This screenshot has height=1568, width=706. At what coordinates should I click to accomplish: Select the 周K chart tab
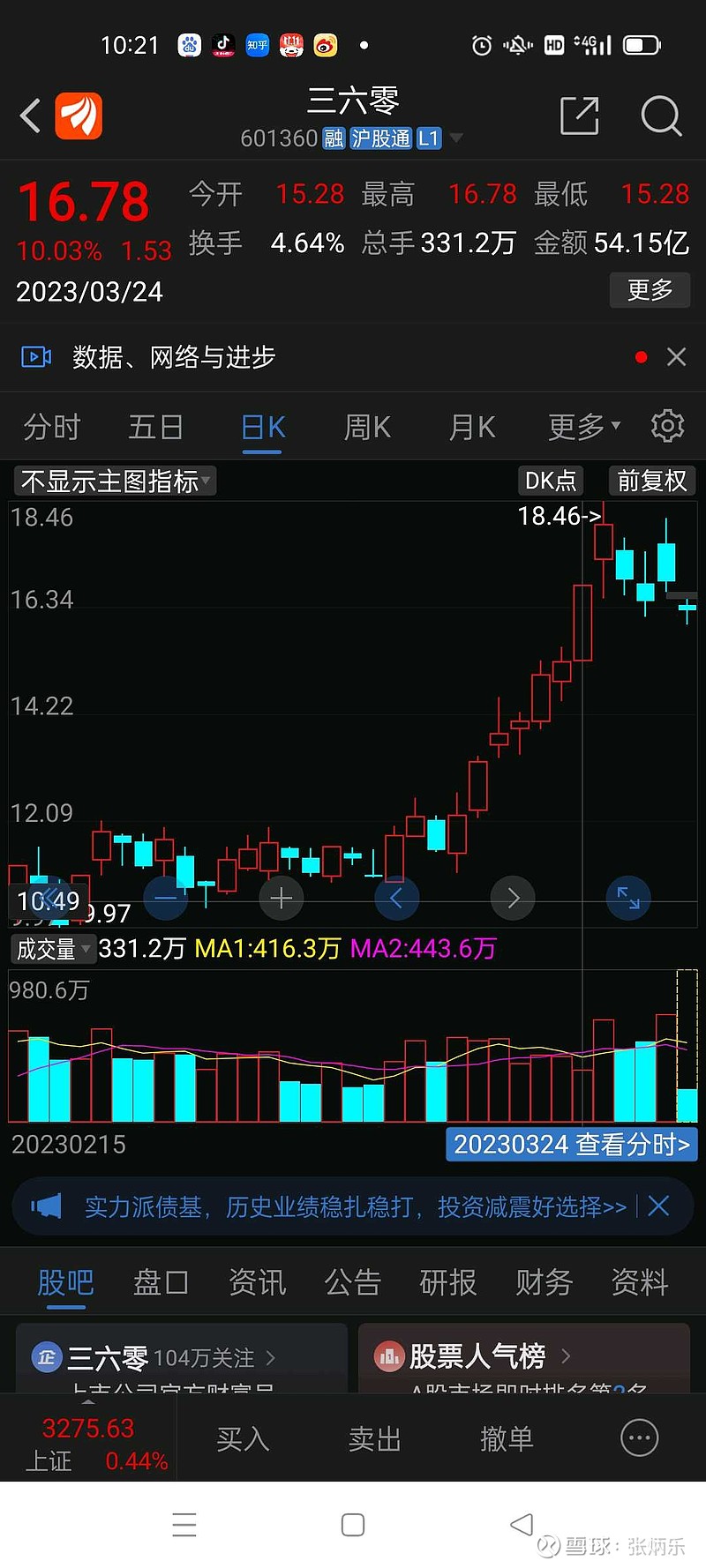point(367,428)
